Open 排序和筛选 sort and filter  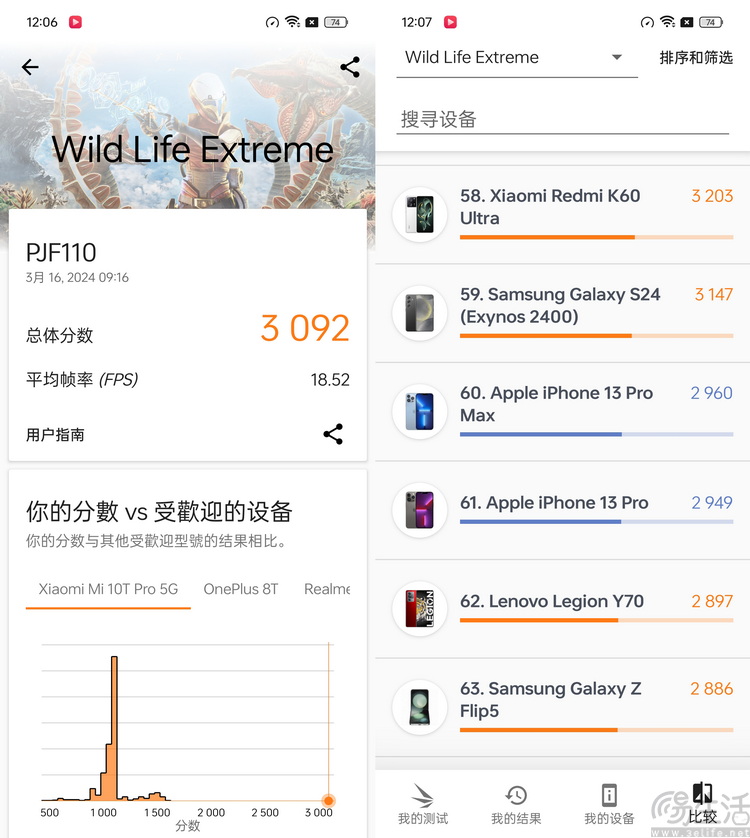pos(696,58)
